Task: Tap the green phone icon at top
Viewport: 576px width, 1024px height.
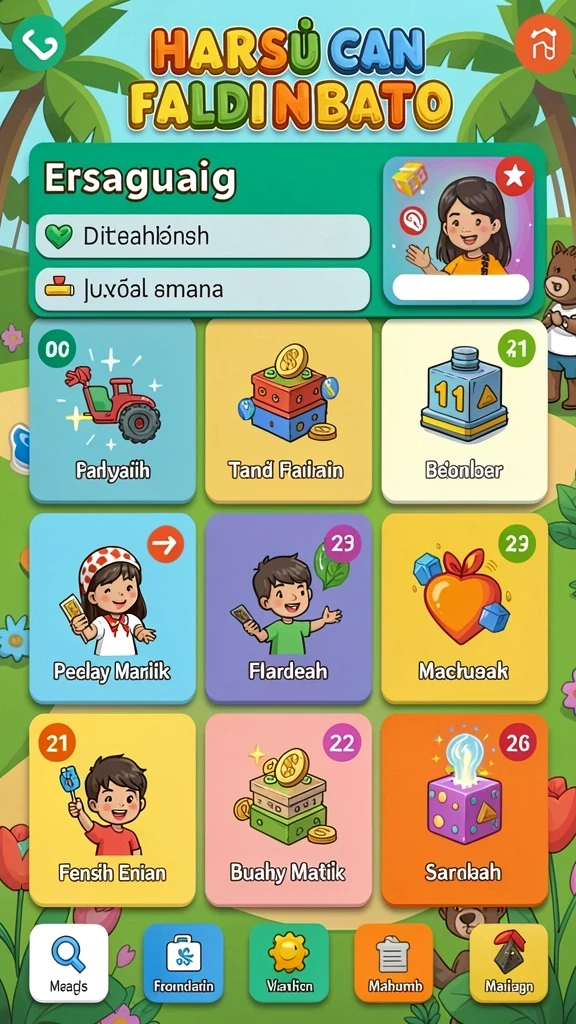Action: (39, 43)
